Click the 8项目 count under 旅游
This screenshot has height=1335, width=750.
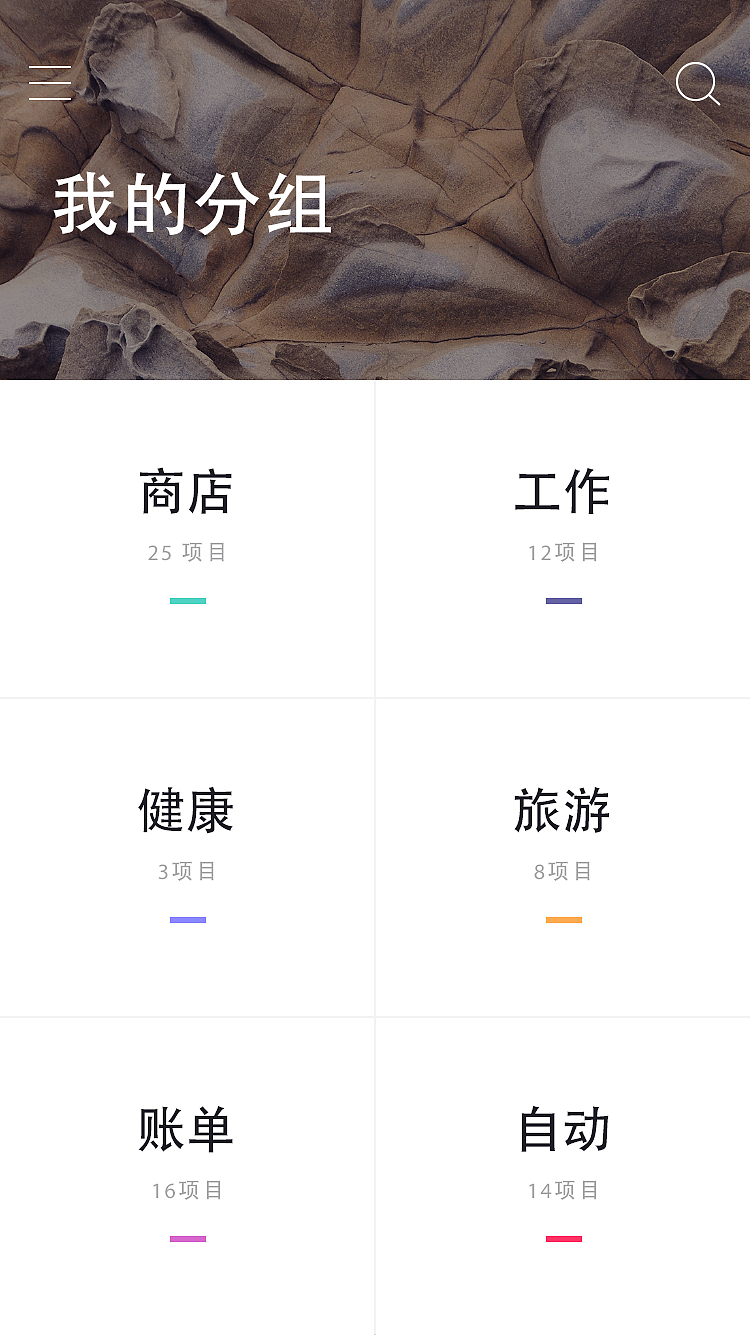(563, 872)
